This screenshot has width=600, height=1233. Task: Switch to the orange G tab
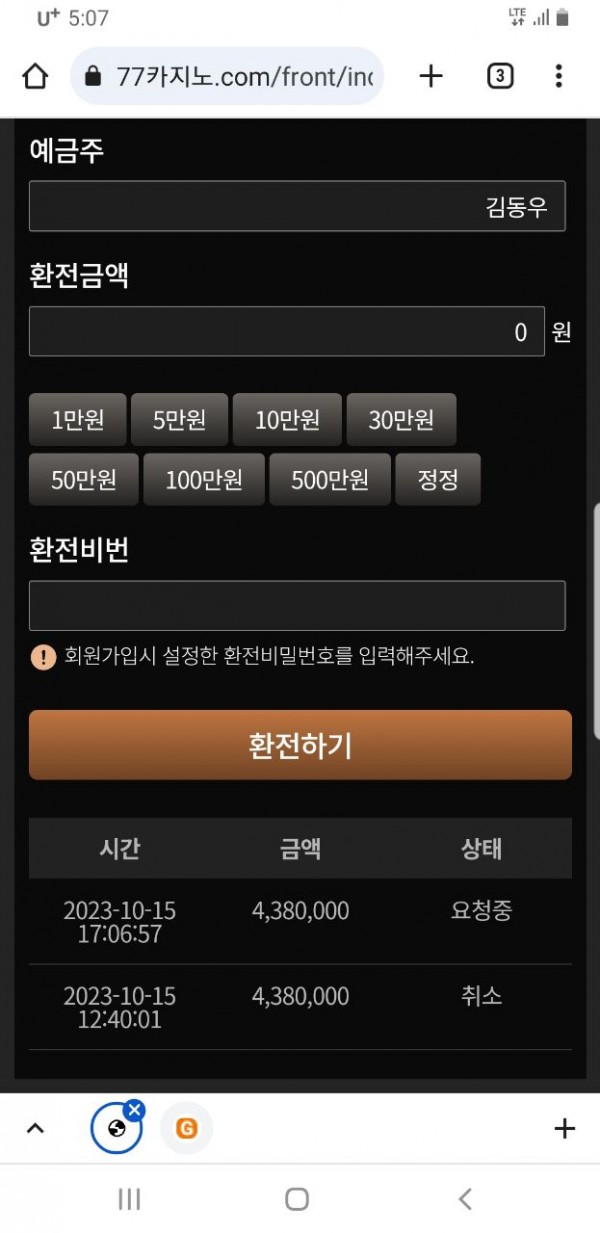click(186, 1129)
